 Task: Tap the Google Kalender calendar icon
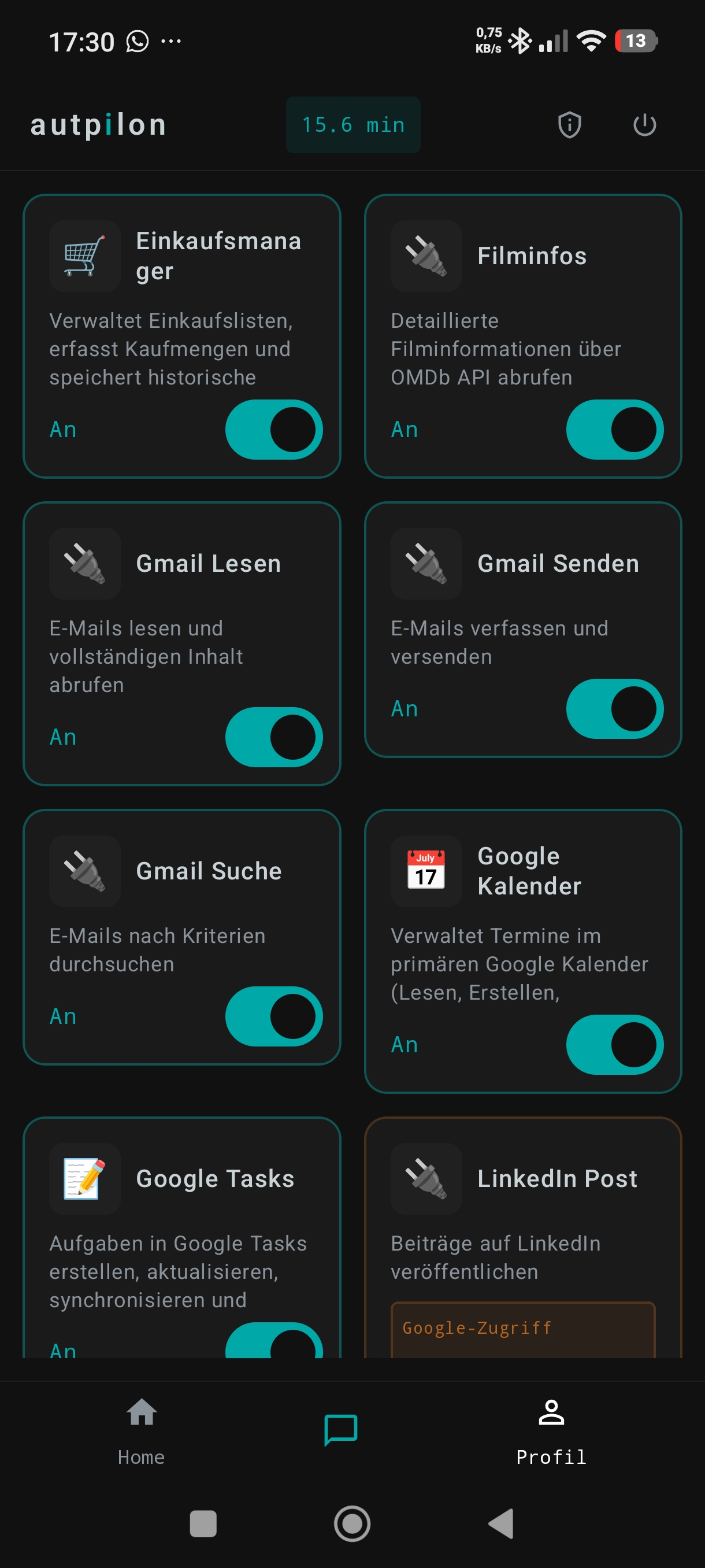(426, 870)
